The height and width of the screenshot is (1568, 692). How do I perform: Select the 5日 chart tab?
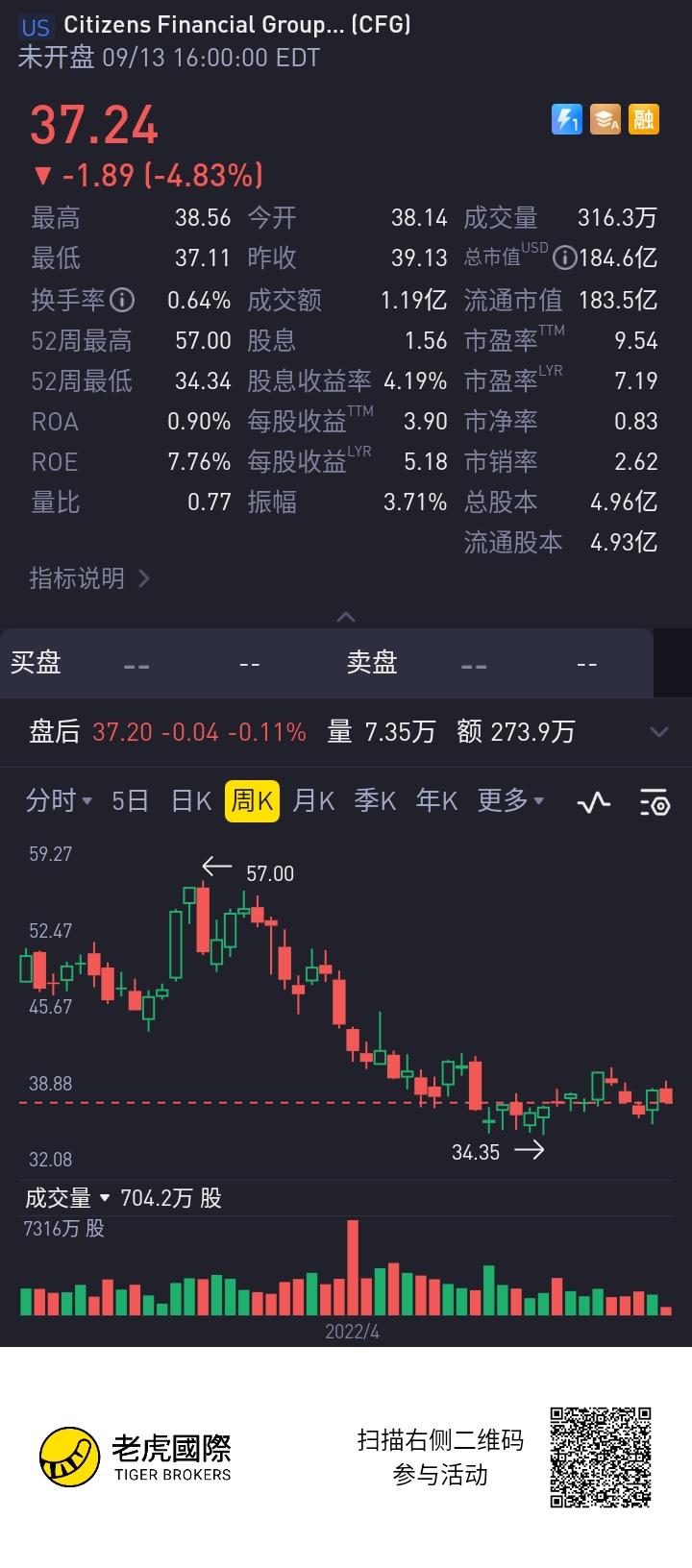(x=130, y=800)
